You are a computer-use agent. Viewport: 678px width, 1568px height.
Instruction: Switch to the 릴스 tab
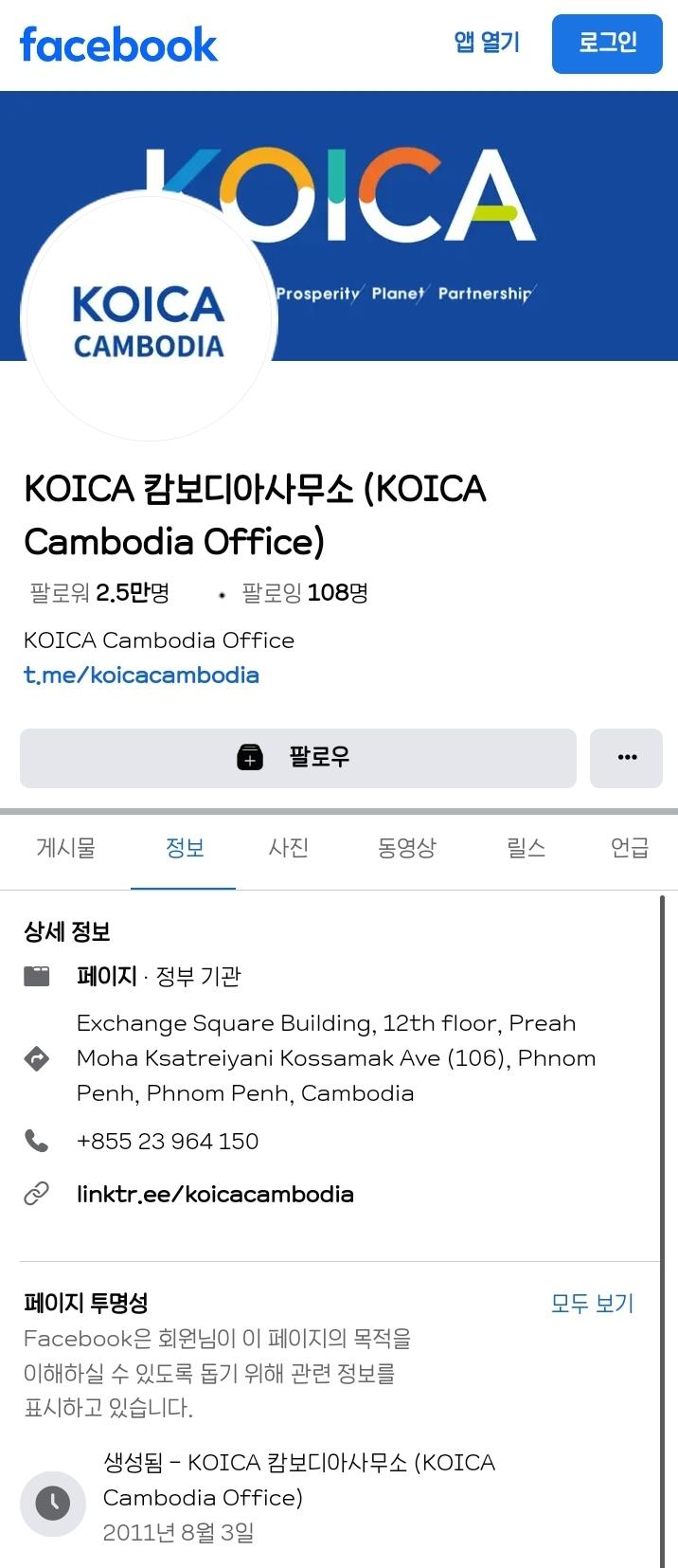[x=526, y=848]
